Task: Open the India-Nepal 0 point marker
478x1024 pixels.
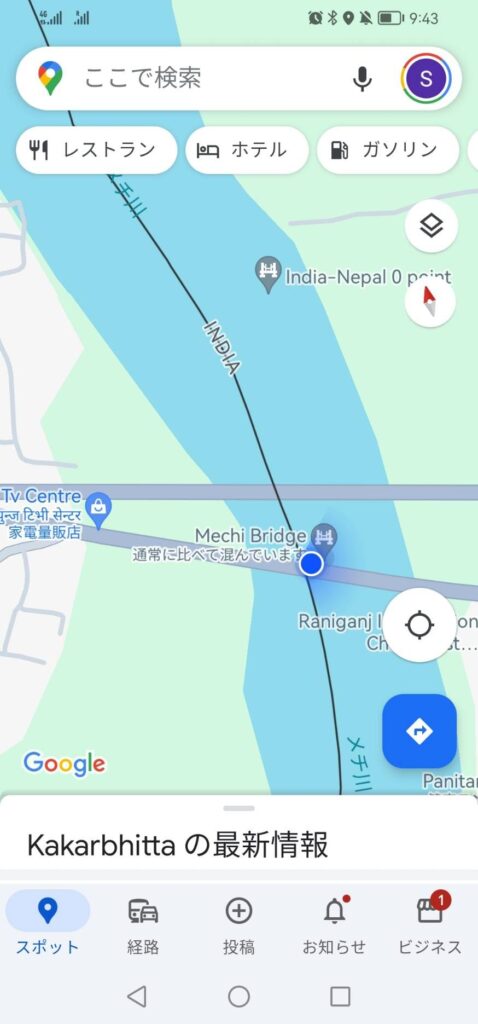Action: click(268, 274)
